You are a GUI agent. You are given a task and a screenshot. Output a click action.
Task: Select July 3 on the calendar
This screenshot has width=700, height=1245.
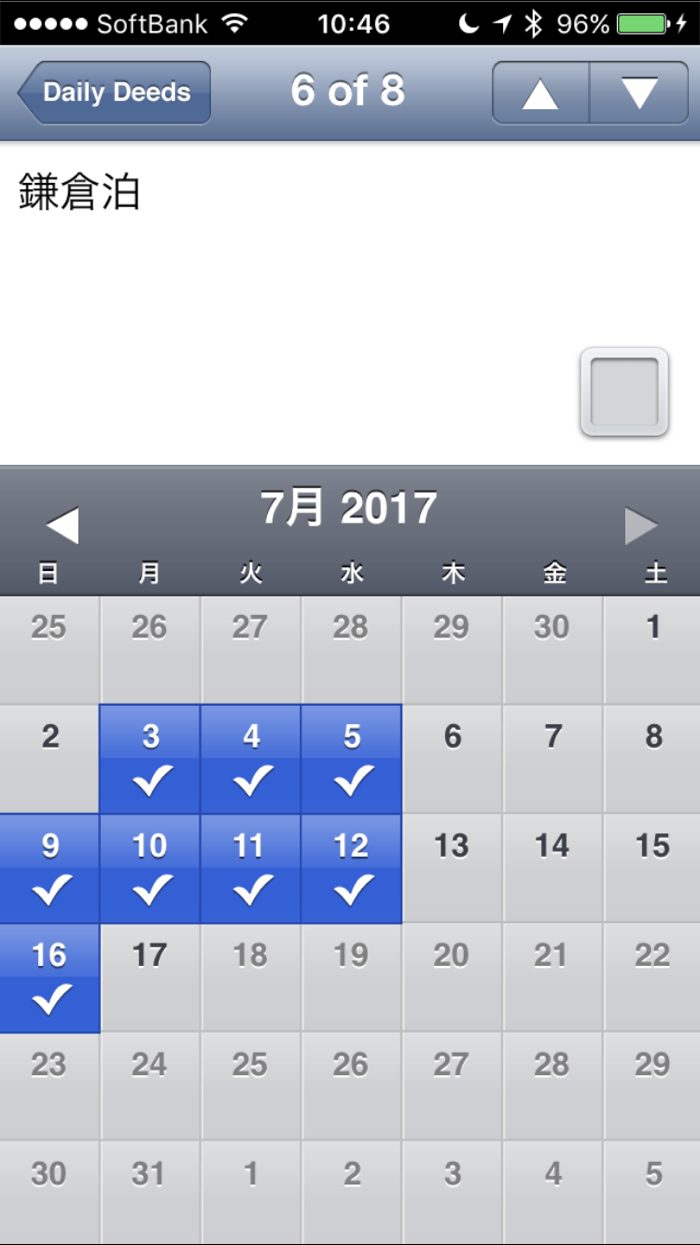150,759
